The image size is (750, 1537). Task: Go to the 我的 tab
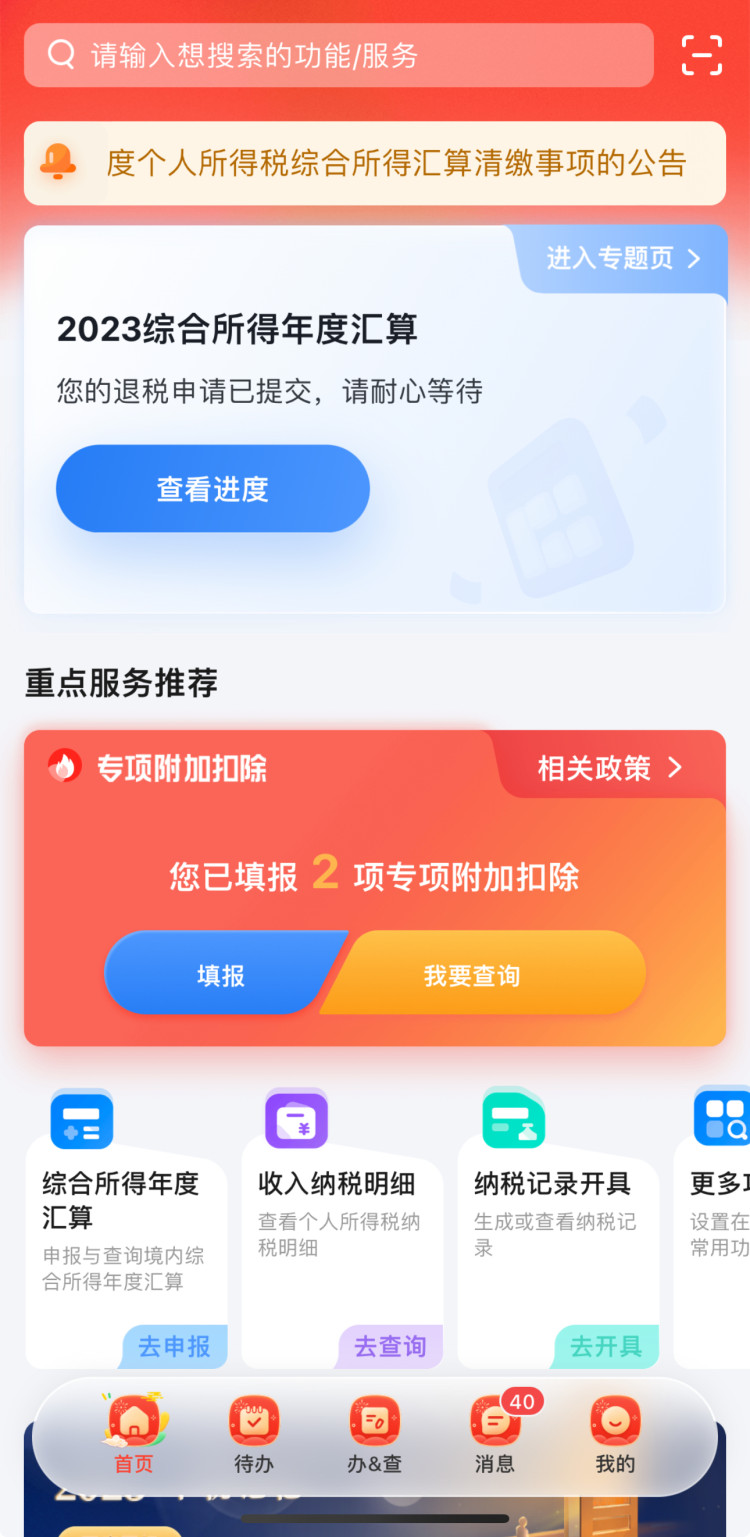point(615,1435)
